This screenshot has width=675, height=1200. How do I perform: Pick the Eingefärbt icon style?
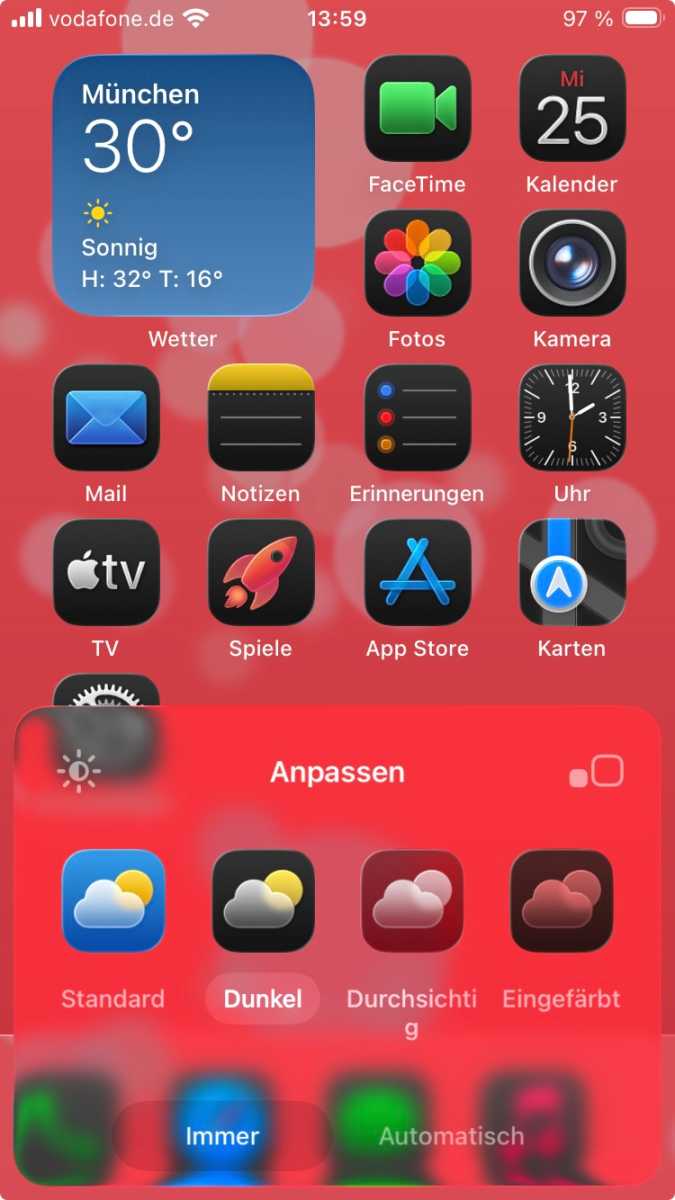click(x=561, y=900)
